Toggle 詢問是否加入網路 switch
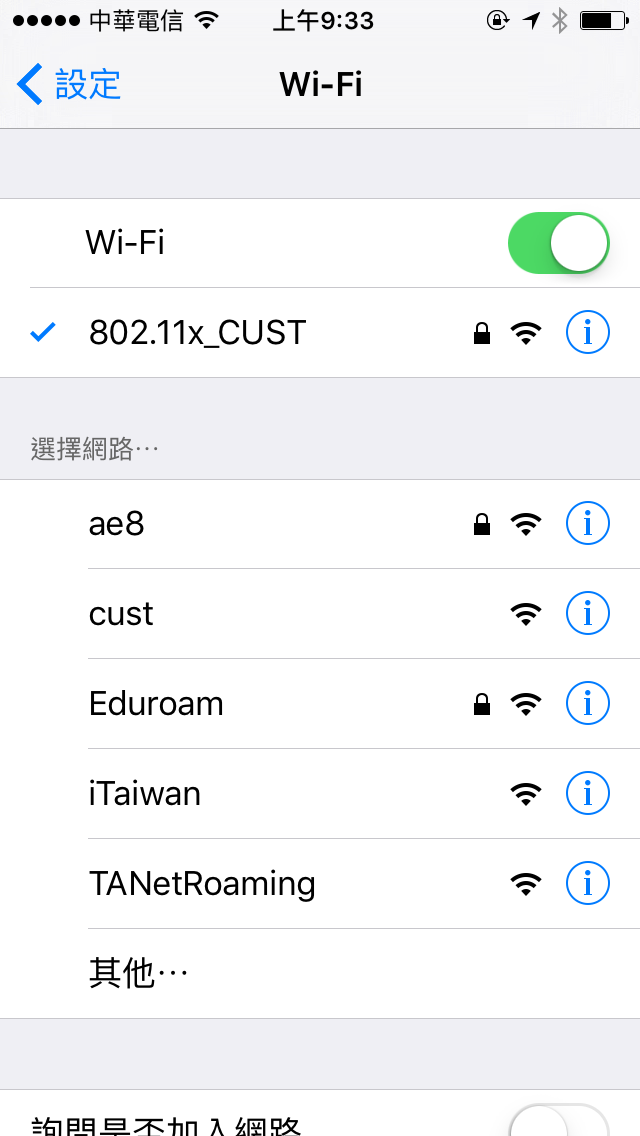Viewport: 640px width, 1136px height. tap(558, 1122)
